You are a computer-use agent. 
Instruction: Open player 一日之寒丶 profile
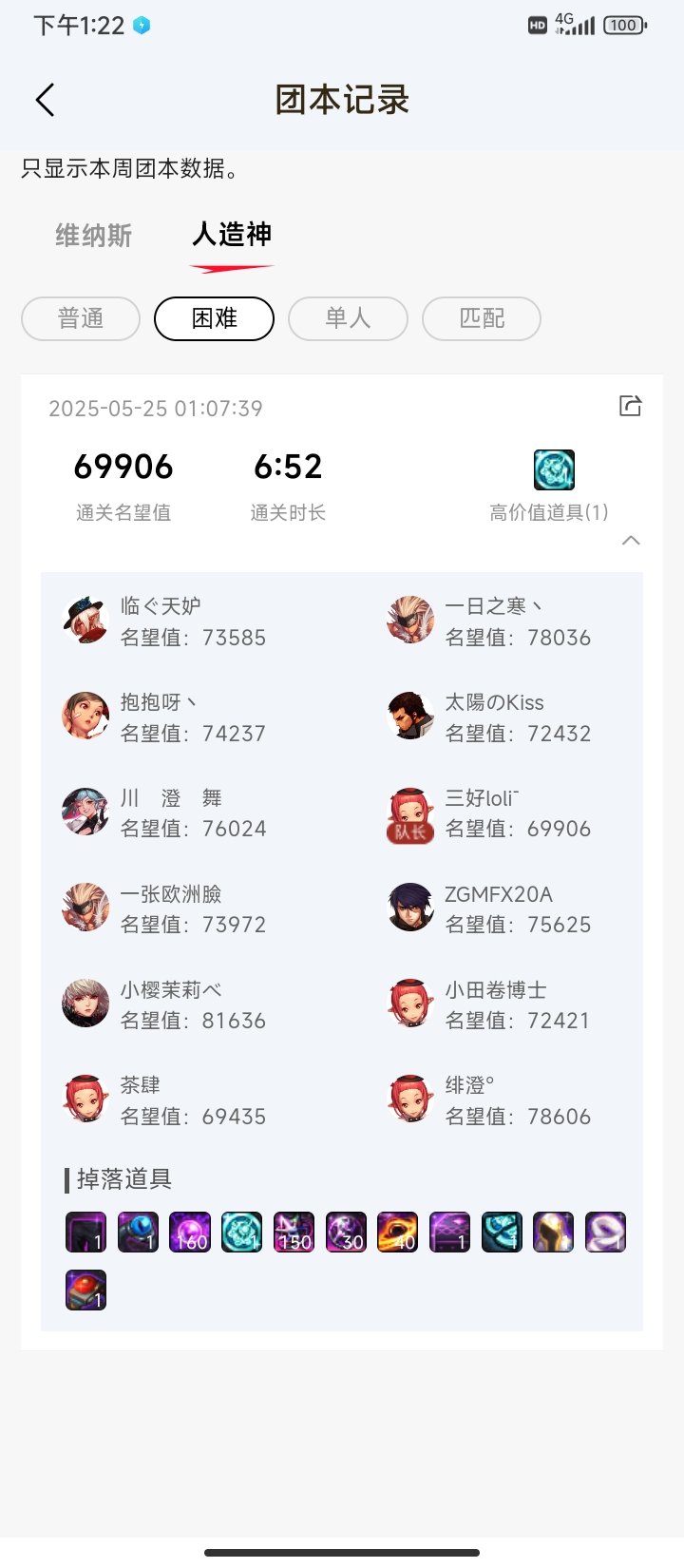pos(410,621)
